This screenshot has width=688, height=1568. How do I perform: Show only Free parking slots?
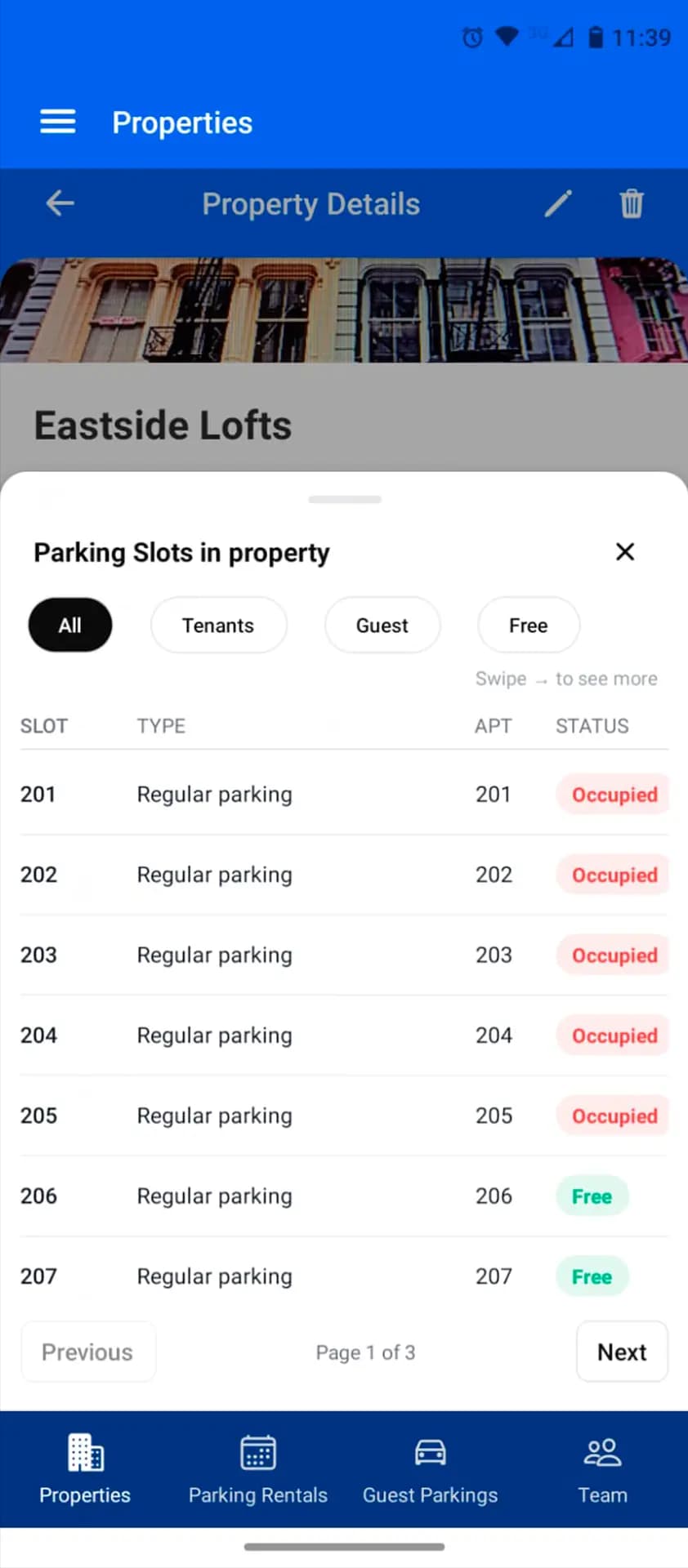528,625
